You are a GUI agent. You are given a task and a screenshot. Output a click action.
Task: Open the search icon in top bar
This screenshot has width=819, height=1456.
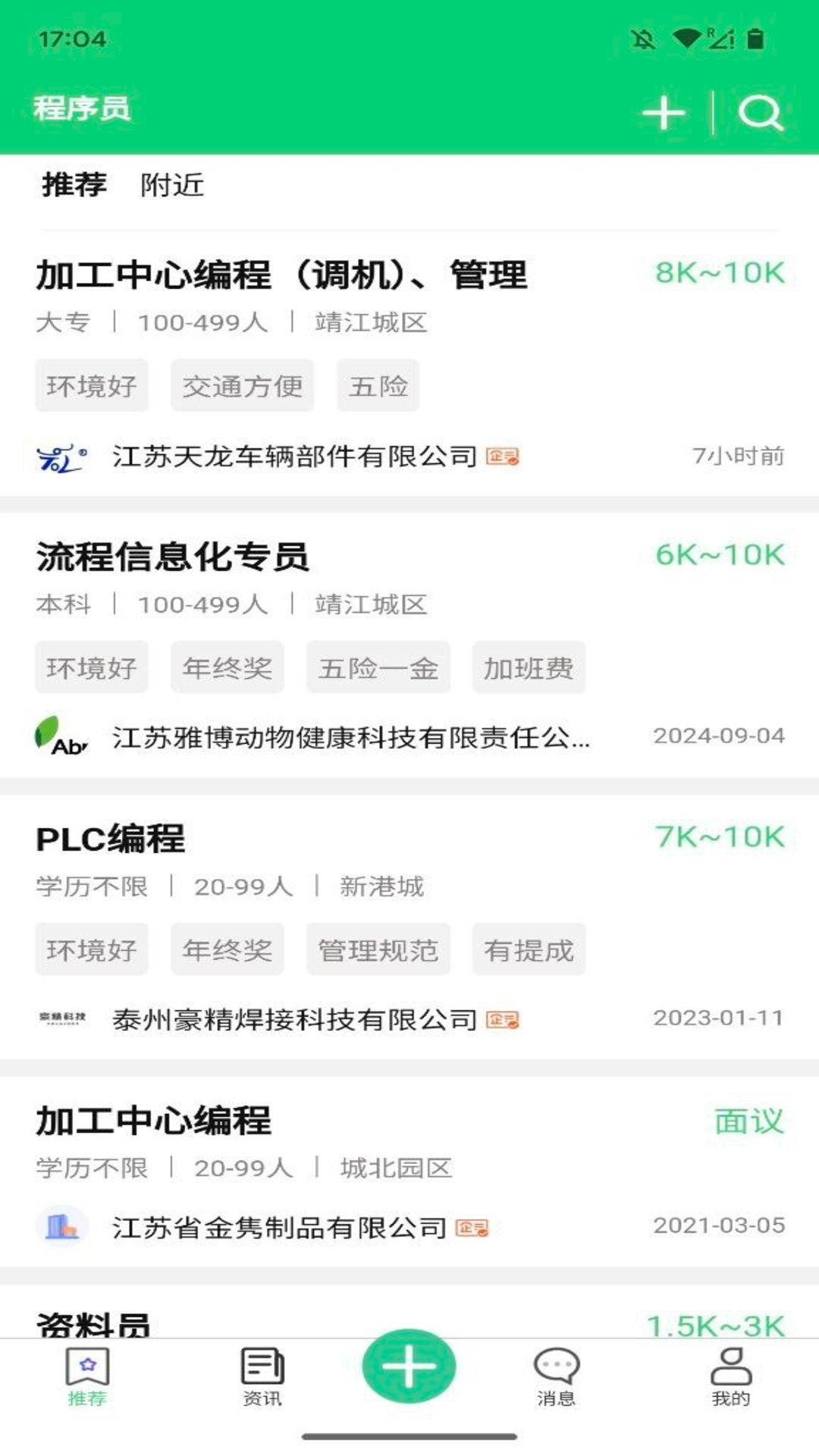tap(760, 112)
